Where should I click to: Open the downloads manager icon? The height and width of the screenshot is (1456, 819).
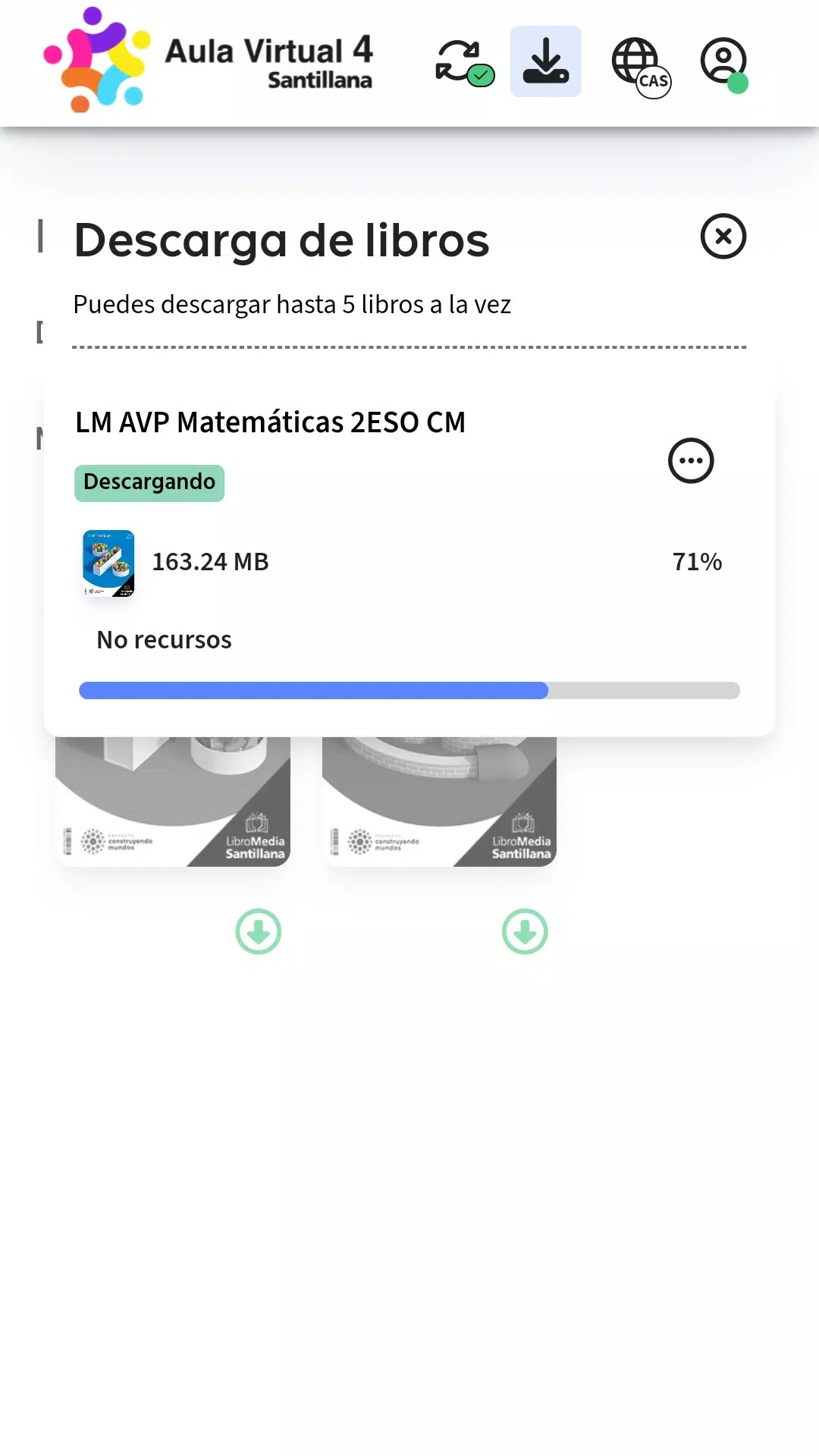(x=545, y=62)
